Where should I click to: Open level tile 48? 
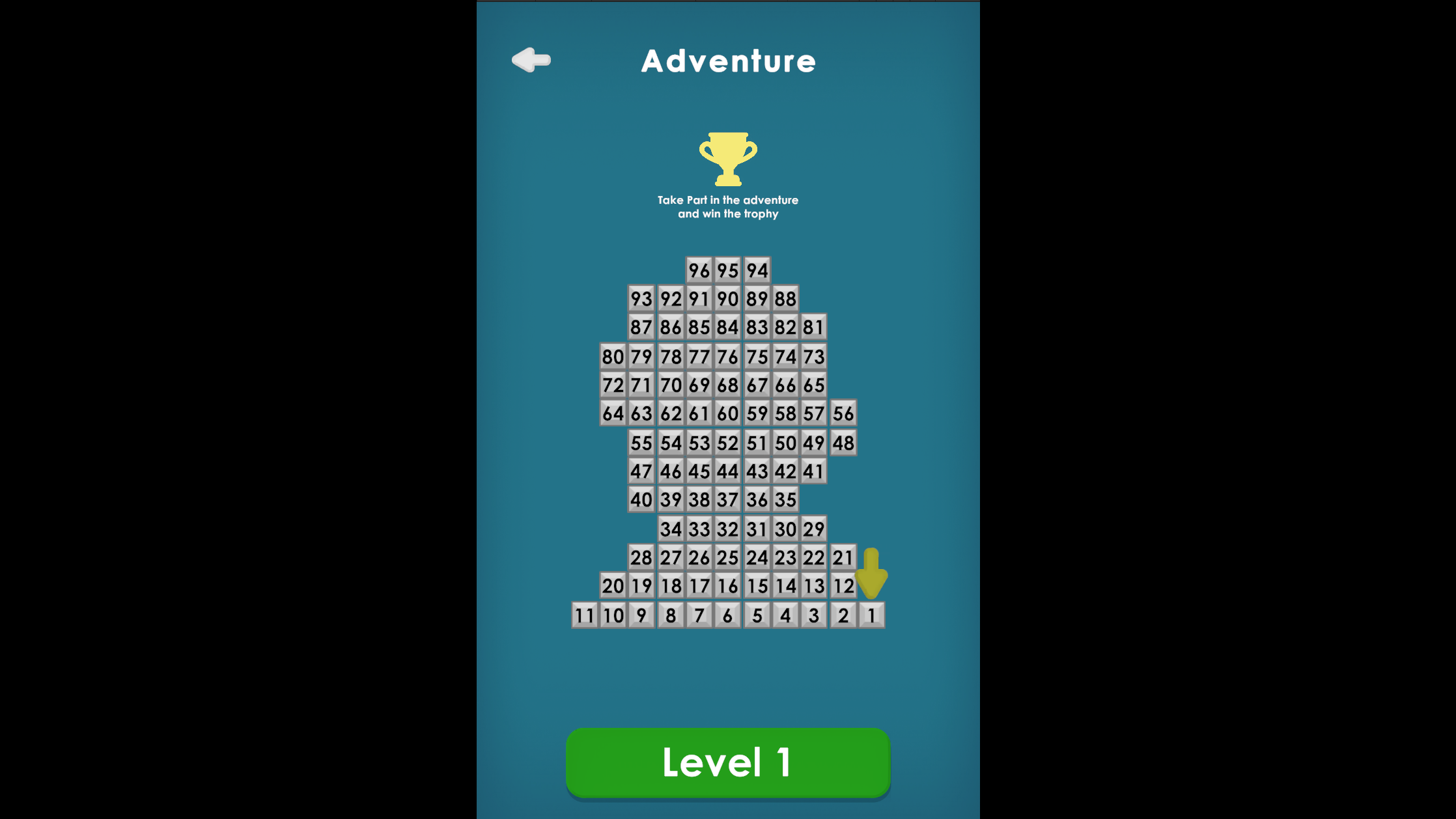click(843, 443)
